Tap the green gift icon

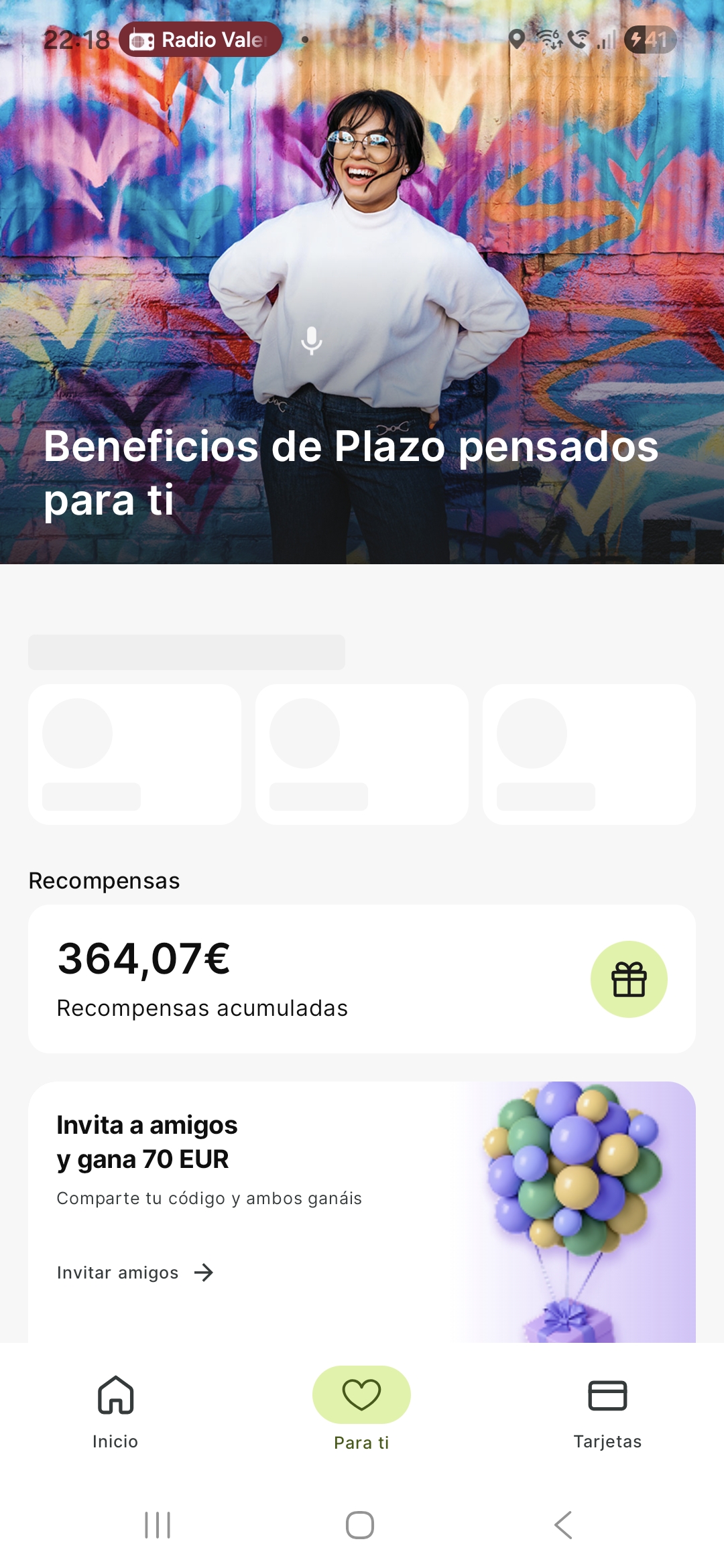pos(629,979)
